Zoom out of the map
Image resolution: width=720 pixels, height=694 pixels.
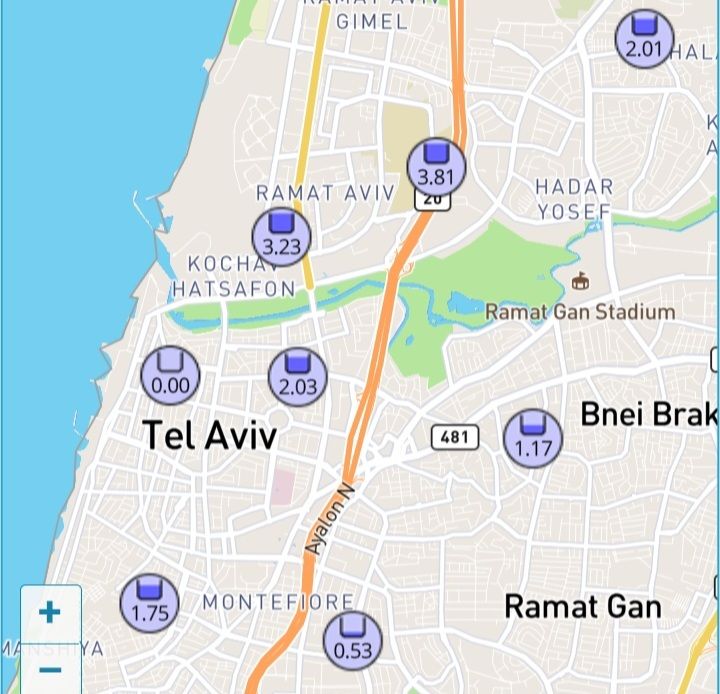(x=50, y=670)
